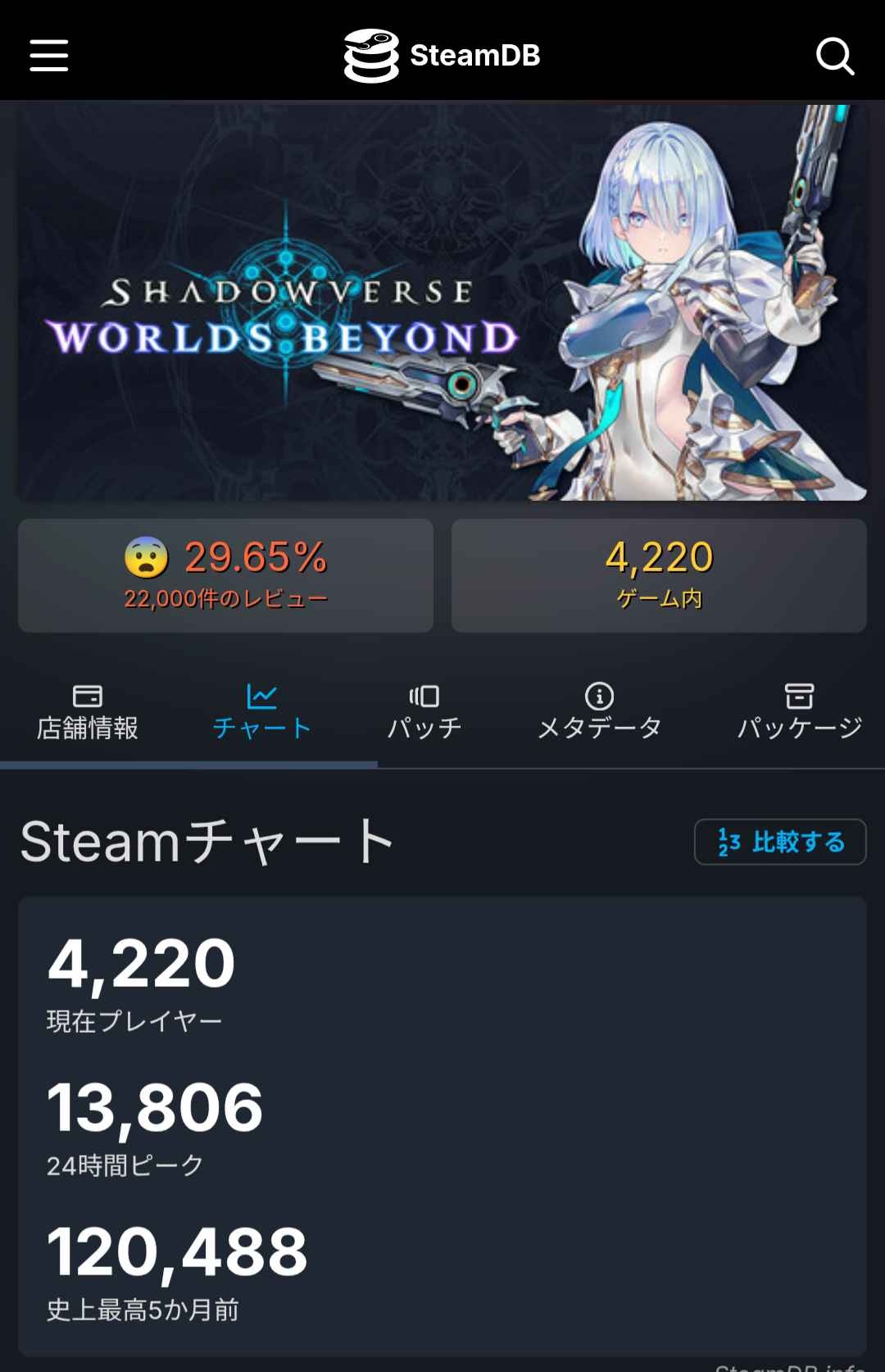Open the 29.65% review rating card

click(x=225, y=575)
